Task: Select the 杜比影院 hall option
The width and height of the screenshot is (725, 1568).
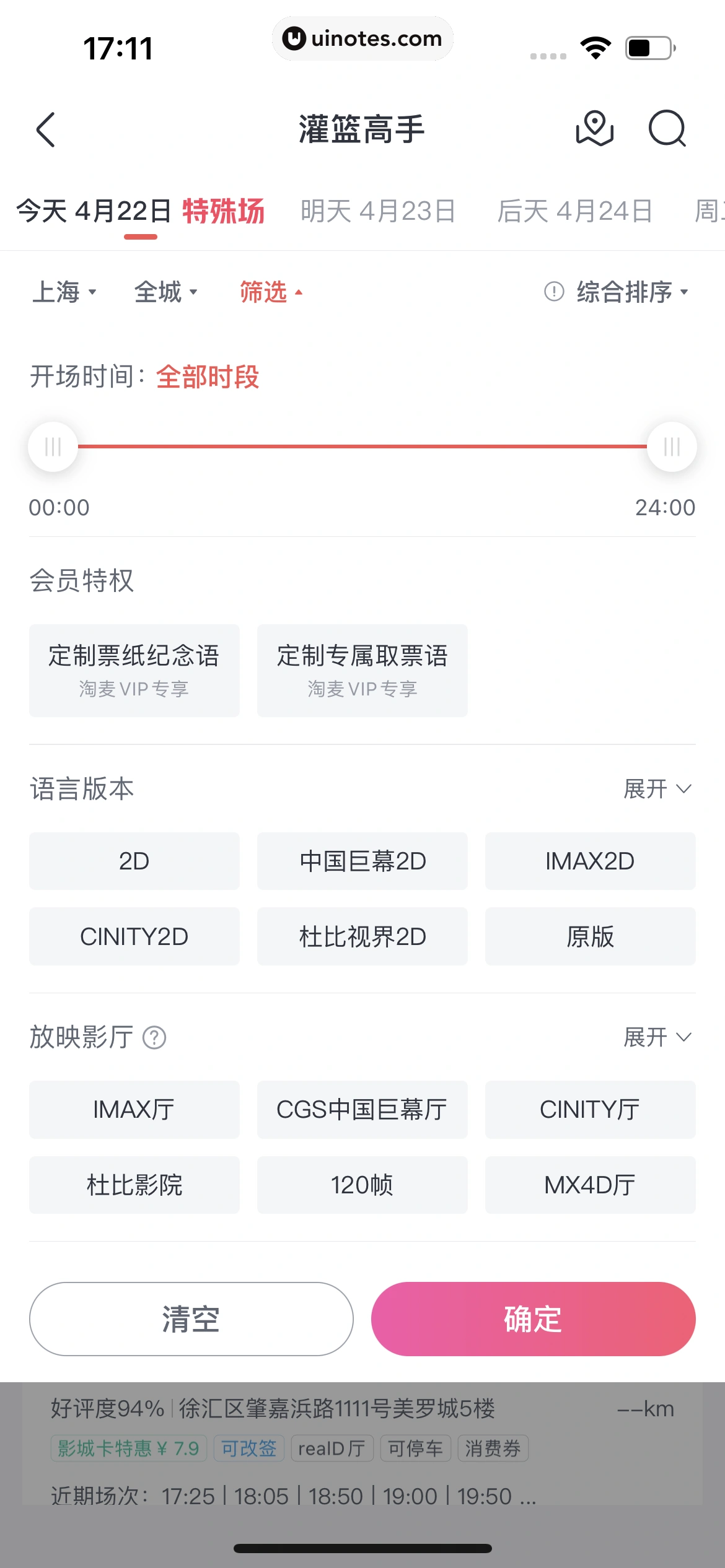Action: coord(134,1185)
